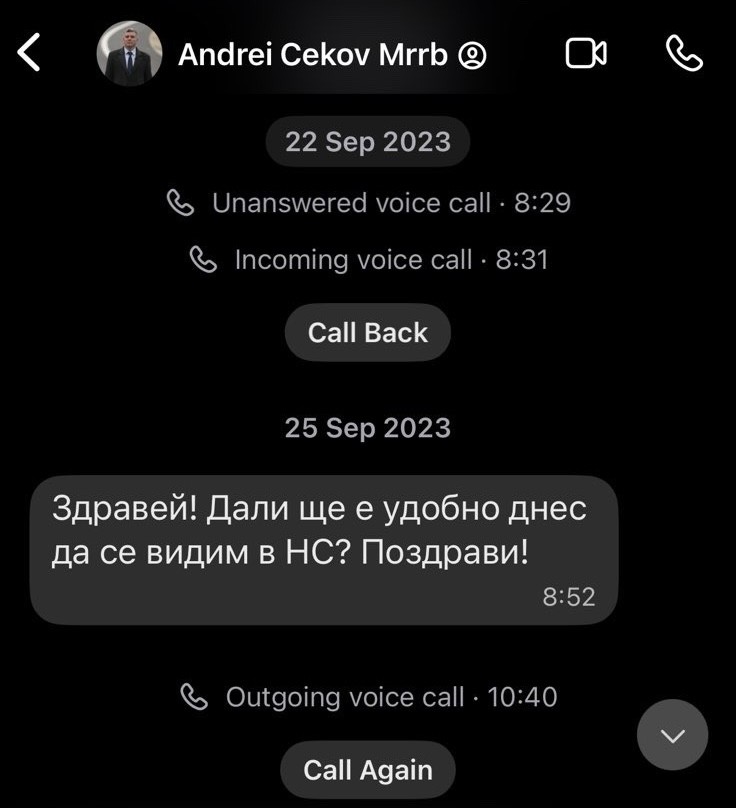Start a video call with Andrei

click(x=586, y=54)
